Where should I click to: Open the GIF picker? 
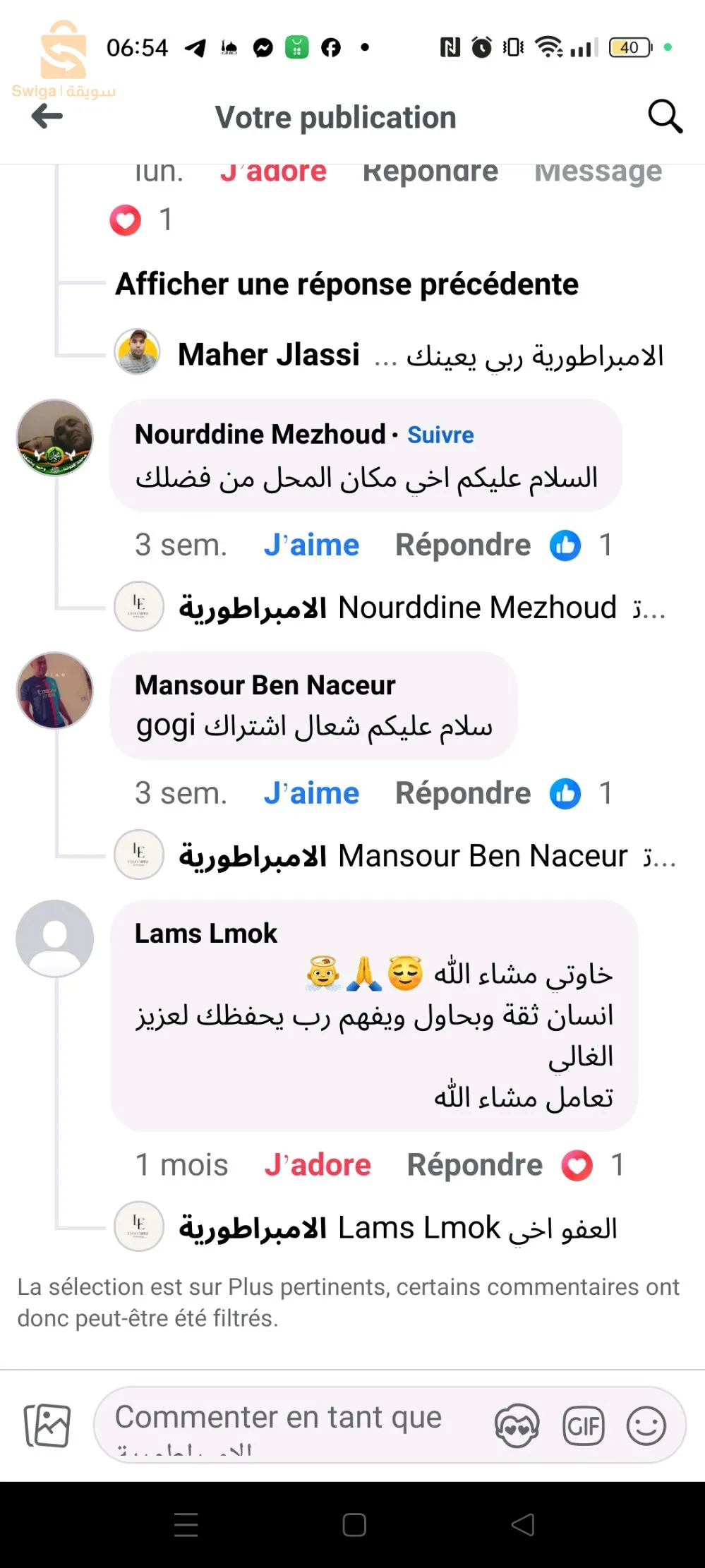[583, 1426]
